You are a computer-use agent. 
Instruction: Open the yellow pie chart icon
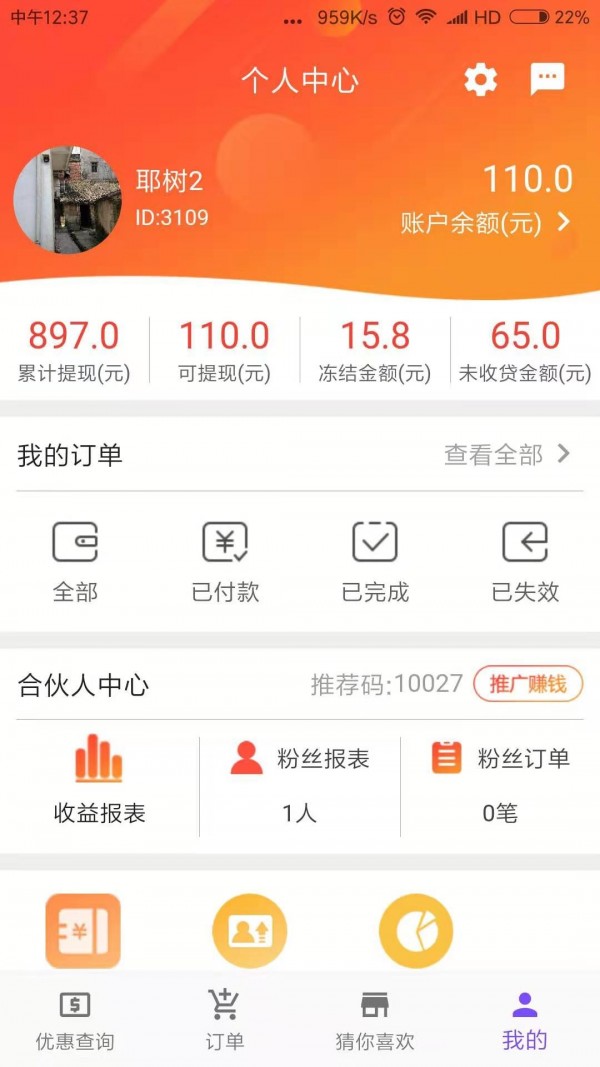(416, 931)
